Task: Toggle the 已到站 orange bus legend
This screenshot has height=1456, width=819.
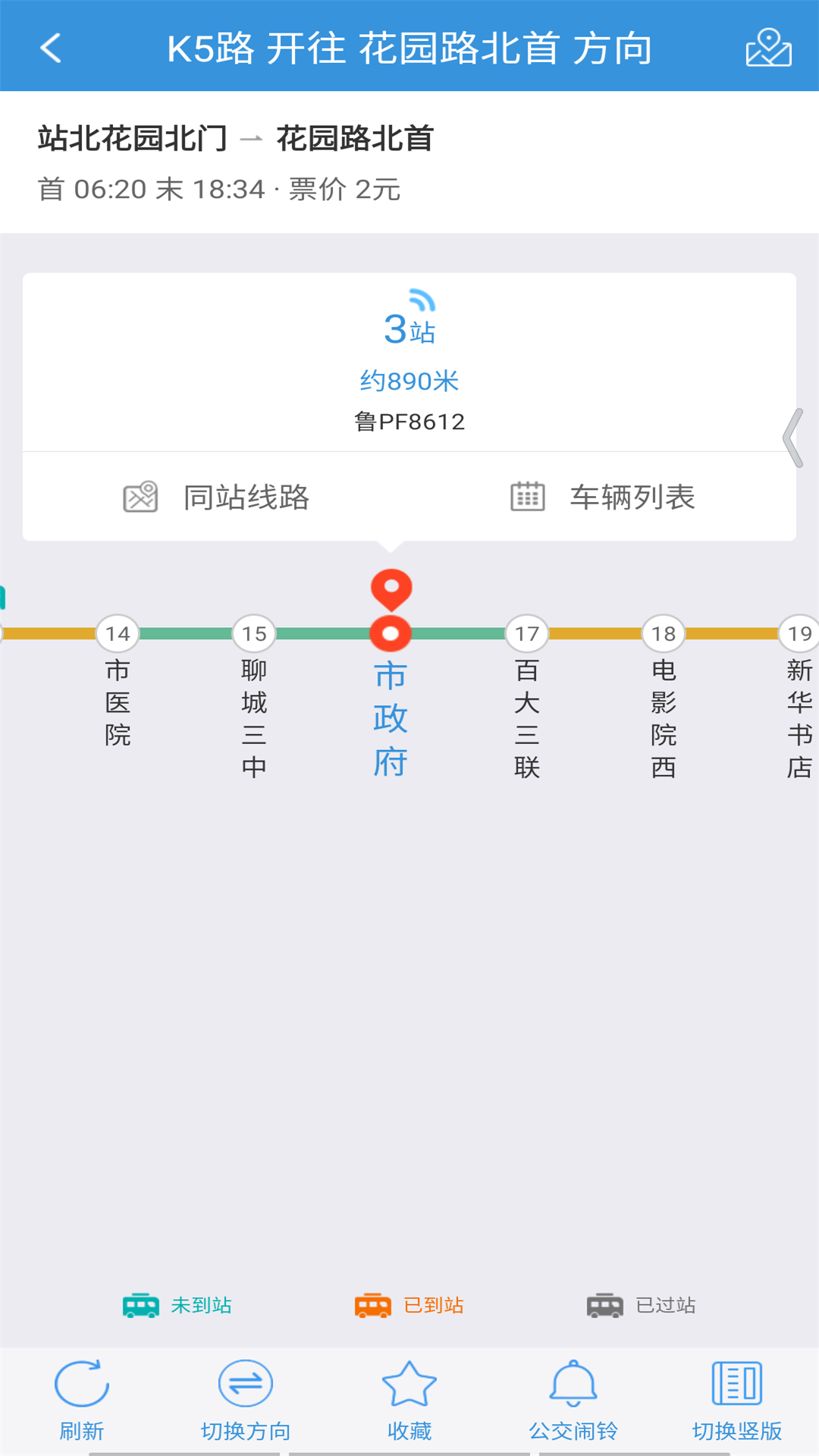Action: [372, 1305]
